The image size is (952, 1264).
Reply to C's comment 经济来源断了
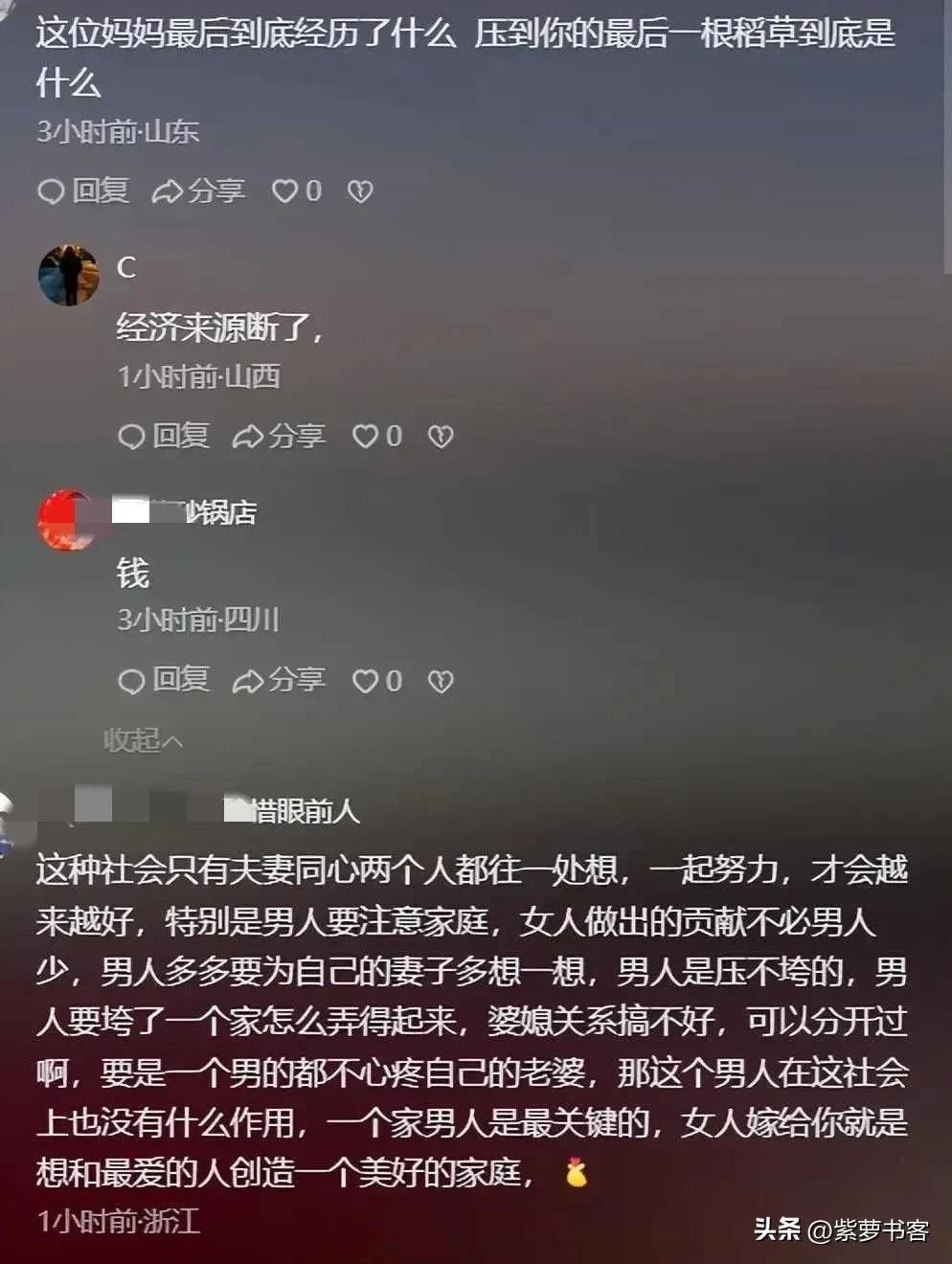[x=164, y=437]
